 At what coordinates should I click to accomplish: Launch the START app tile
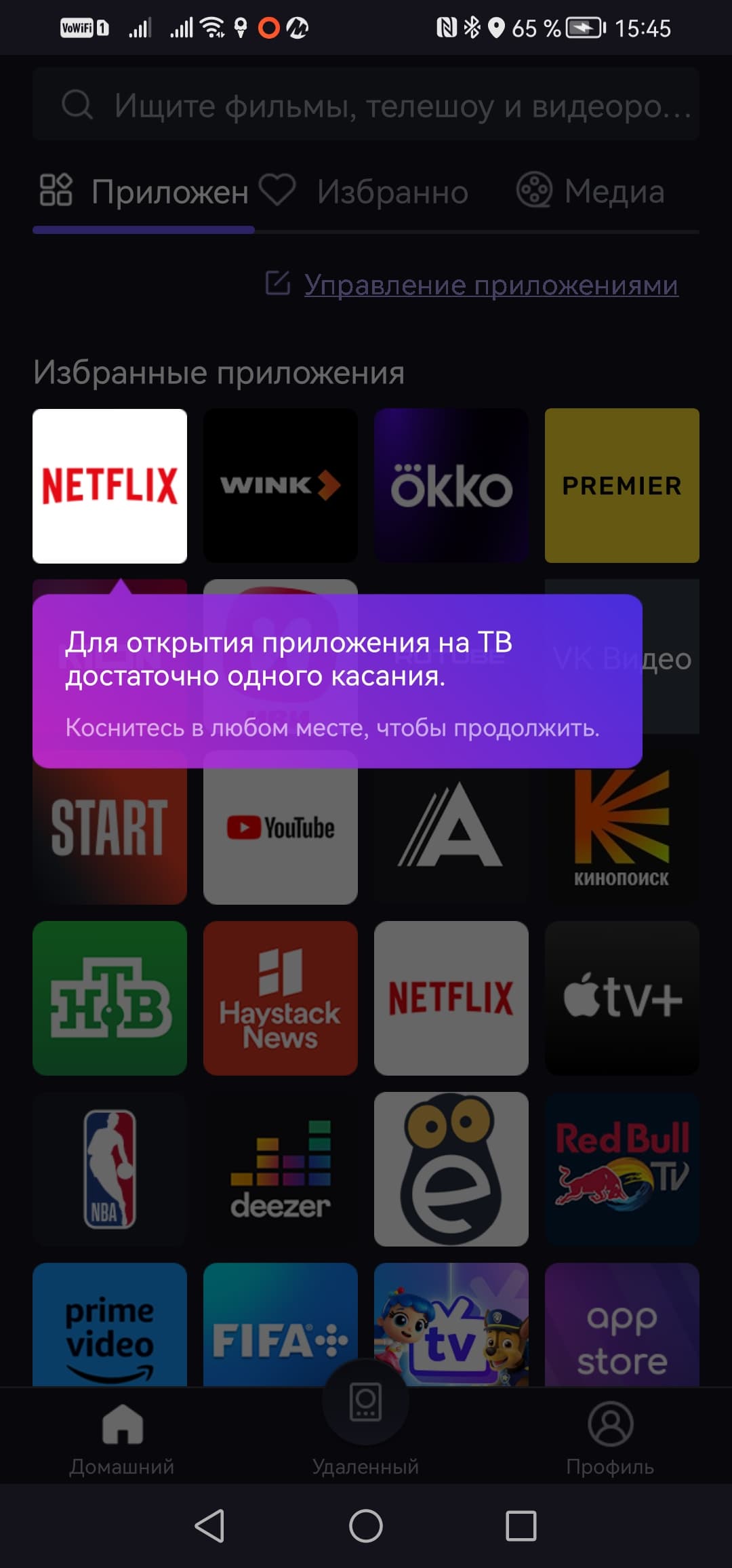[x=110, y=829]
